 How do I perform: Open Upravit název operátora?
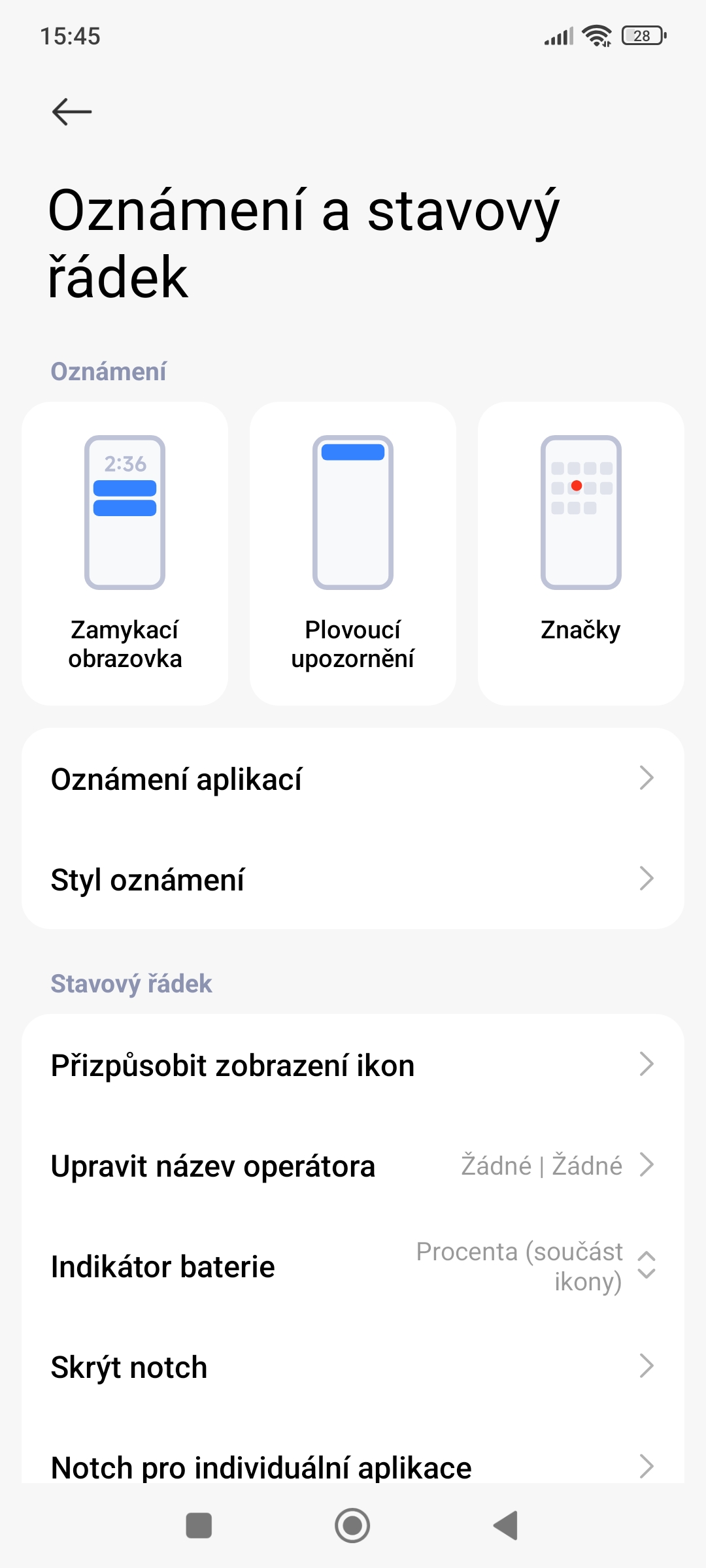tap(353, 1166)
